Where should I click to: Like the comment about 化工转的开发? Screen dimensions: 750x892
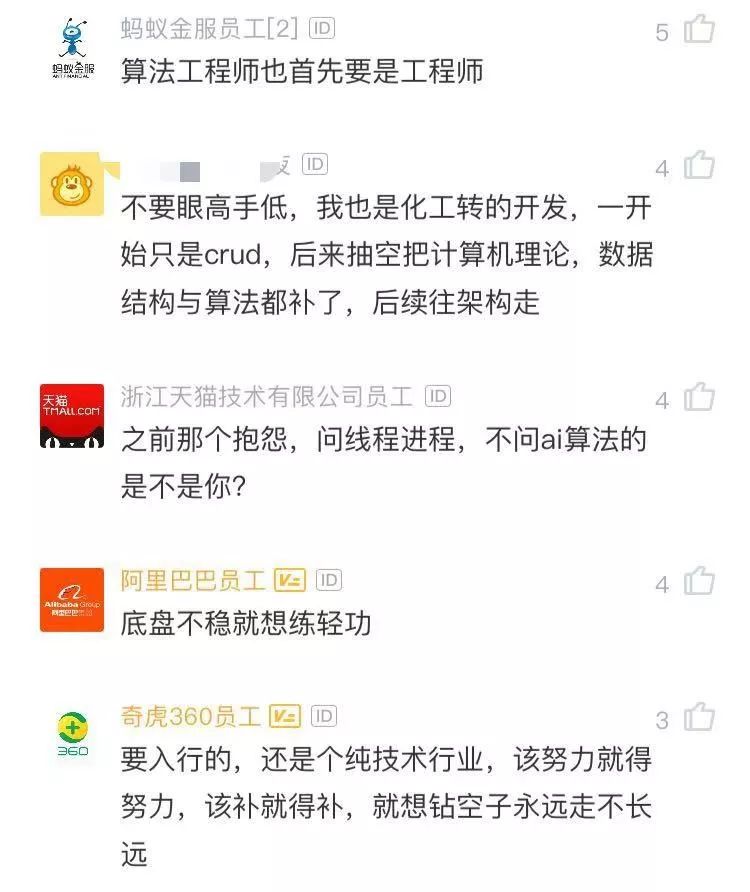click(700, 165)
